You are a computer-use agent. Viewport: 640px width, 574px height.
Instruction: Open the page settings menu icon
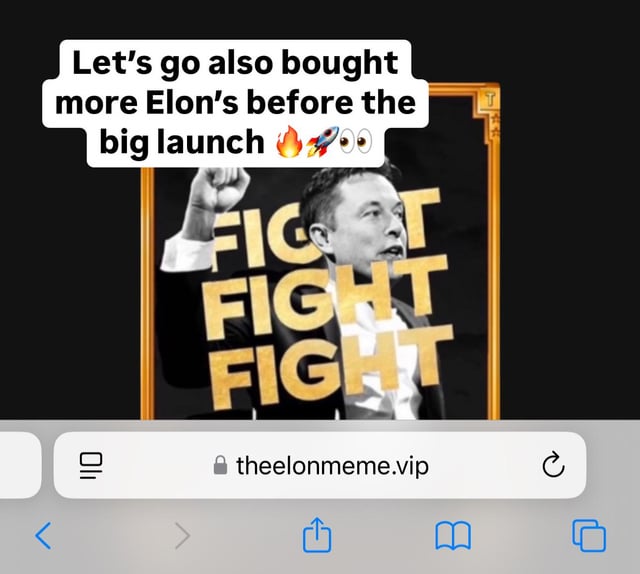92,465
